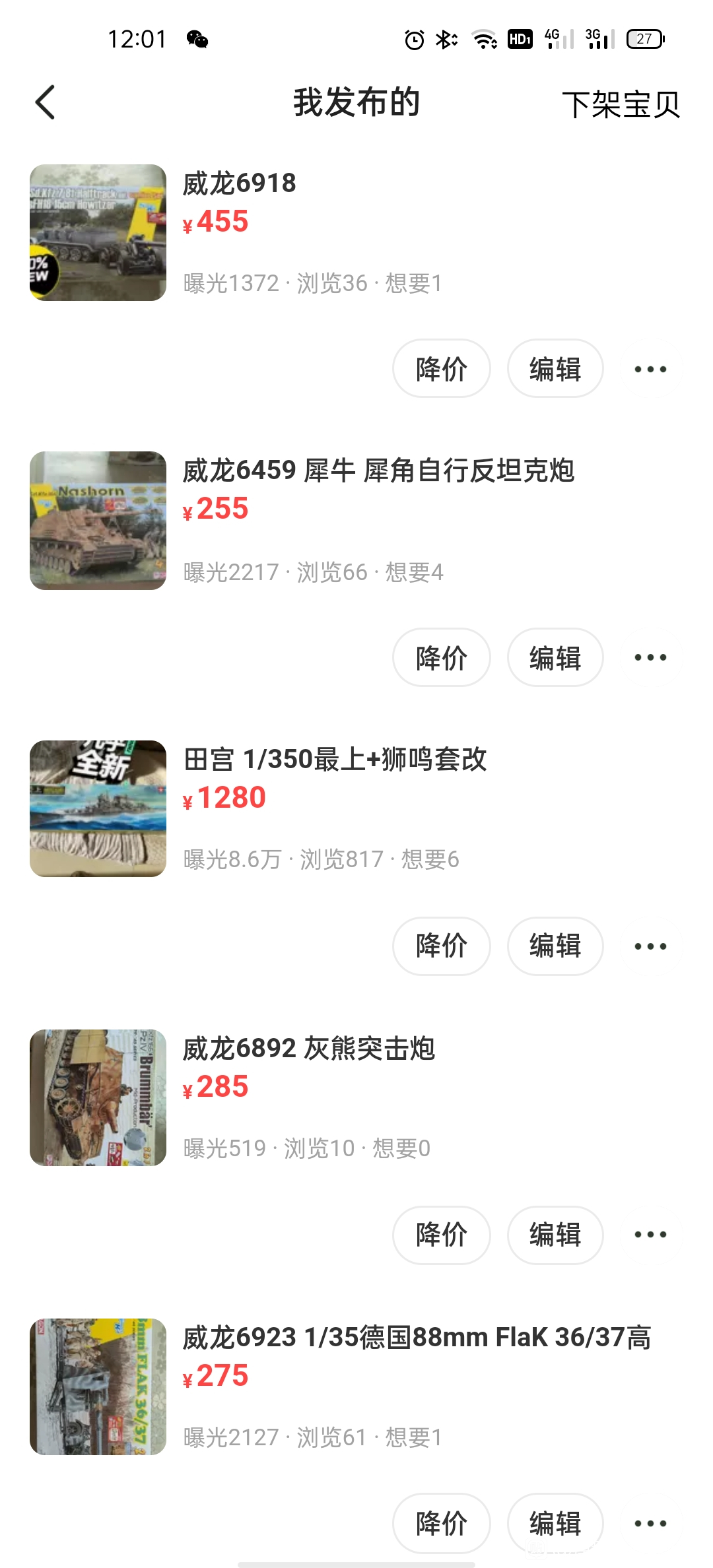Open more options for 威龙6459 犀牛
The height and width of the screenshot is (1568, 713).
coord(650,657)
